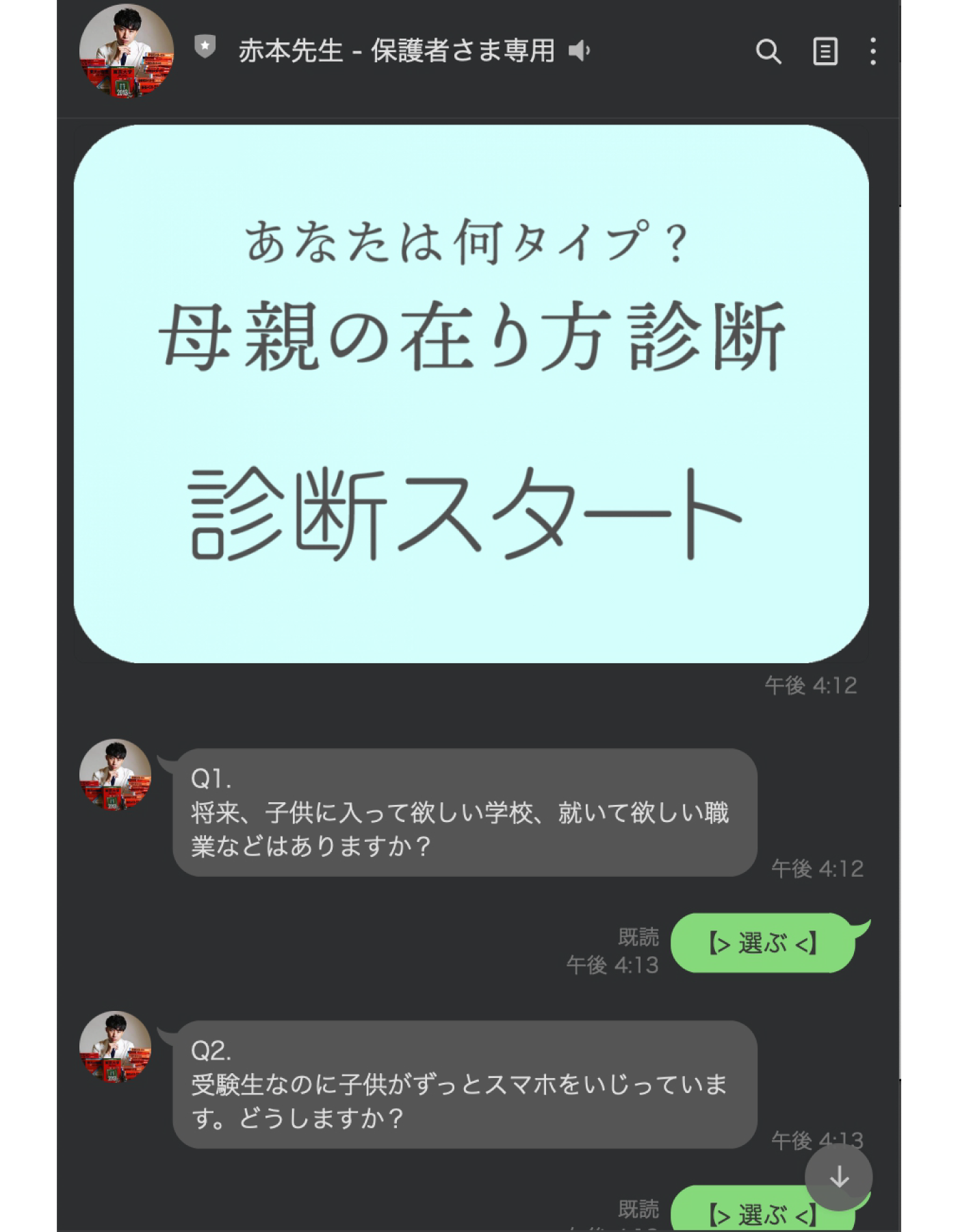Jump to latest message with down arrow
The image size is (958, 1232).
pyautogui.click(x=838, y=1177)
